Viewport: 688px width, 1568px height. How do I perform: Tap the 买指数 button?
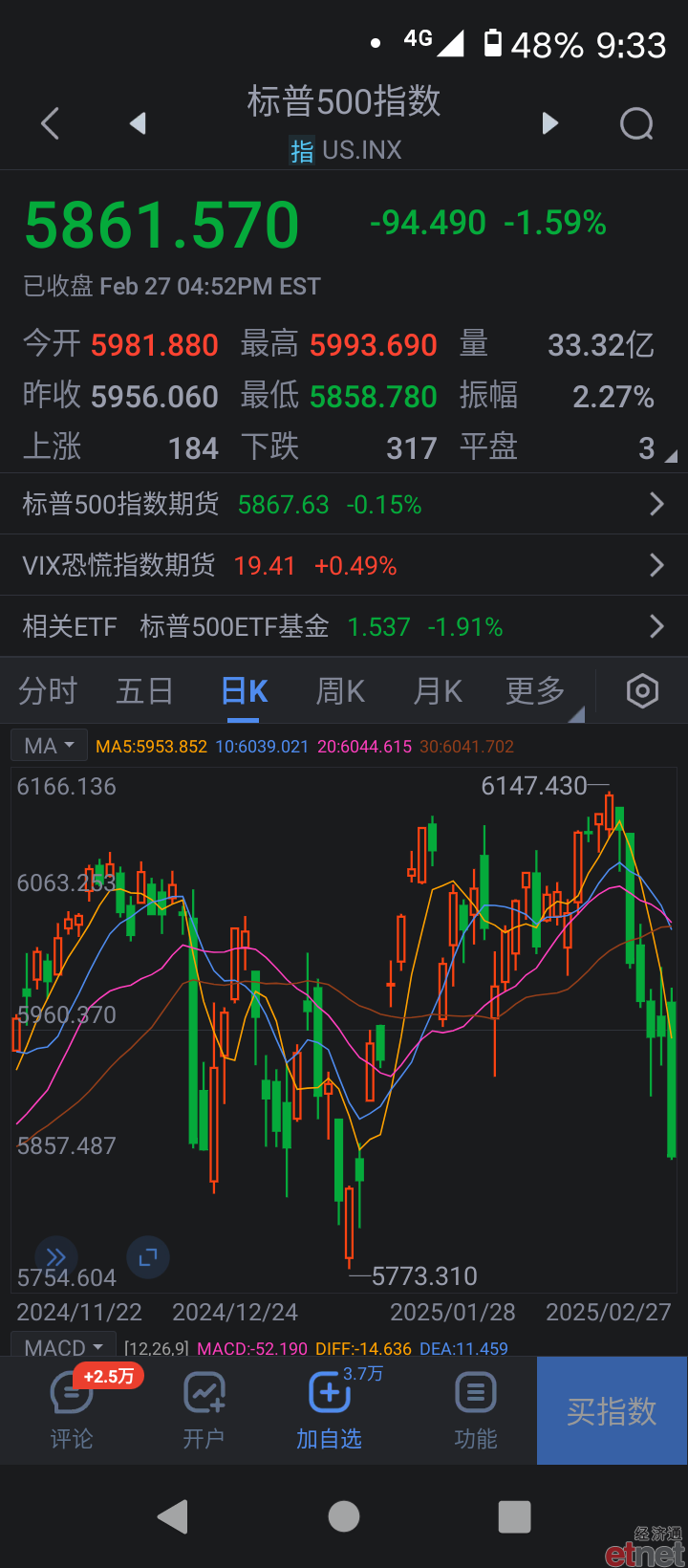click(612, 1411)
